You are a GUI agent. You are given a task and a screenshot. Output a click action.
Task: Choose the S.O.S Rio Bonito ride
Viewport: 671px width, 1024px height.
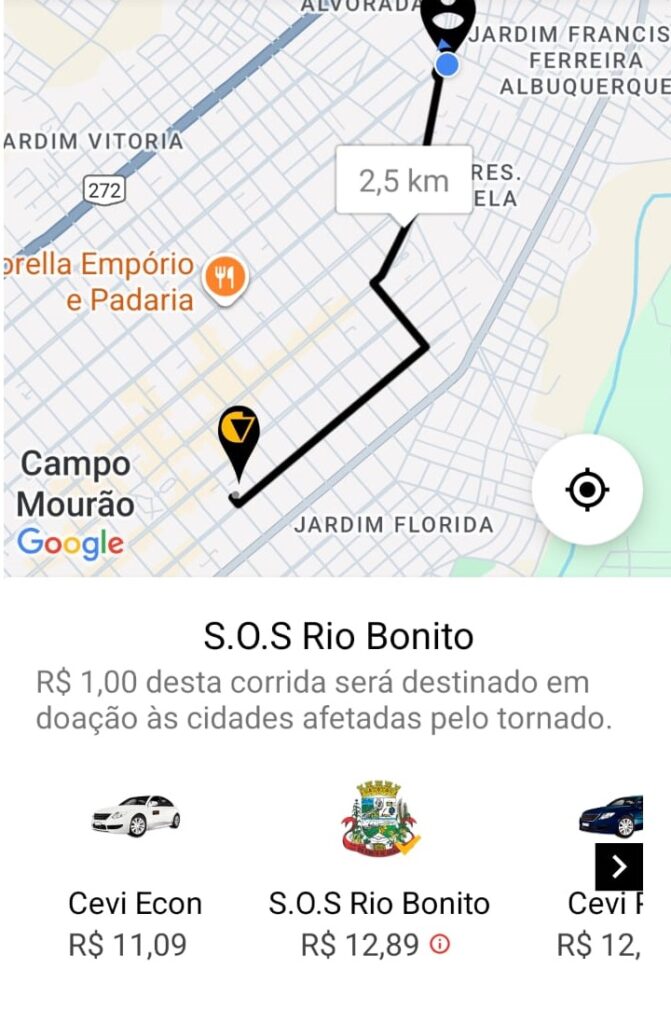pyautogui.click(x=379, y=868)
